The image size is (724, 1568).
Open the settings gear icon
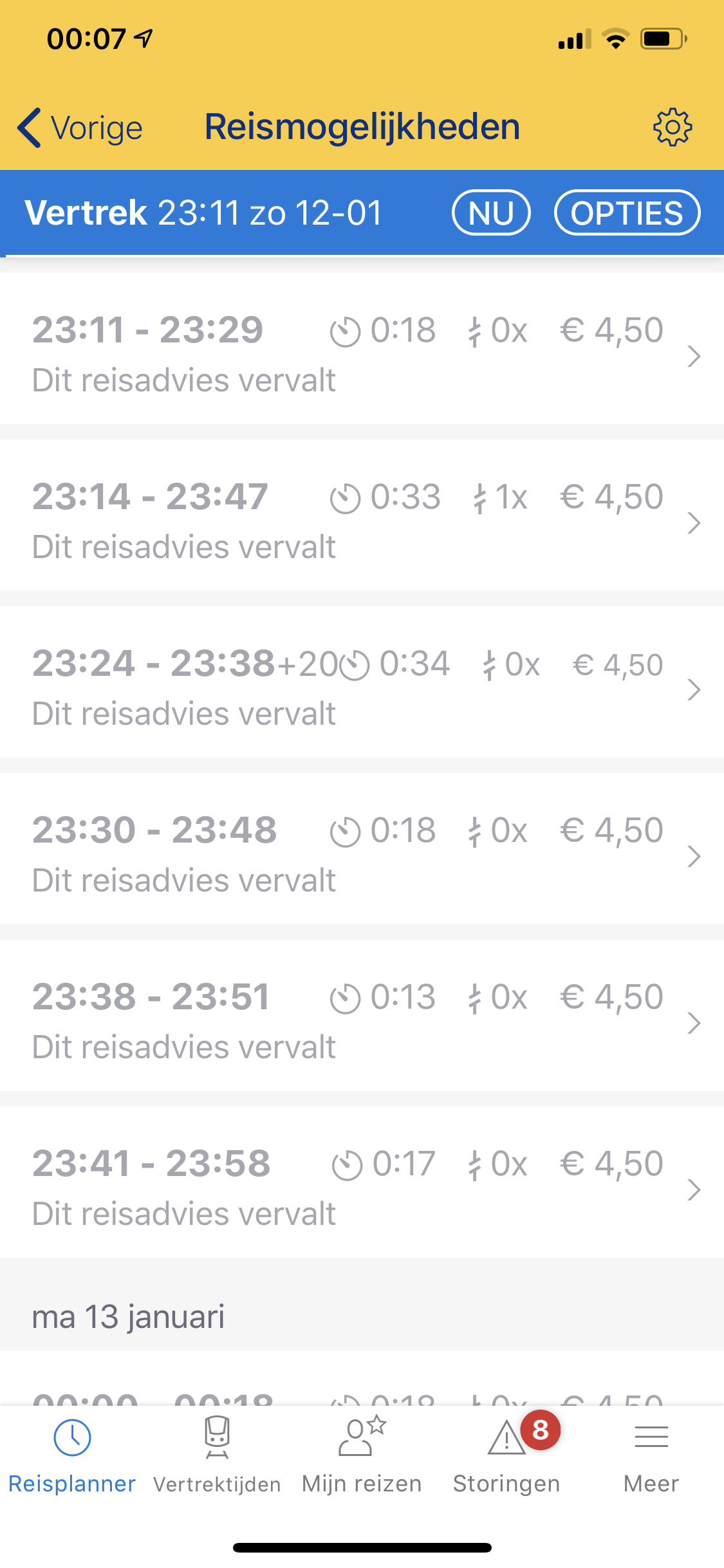[673, 127]
